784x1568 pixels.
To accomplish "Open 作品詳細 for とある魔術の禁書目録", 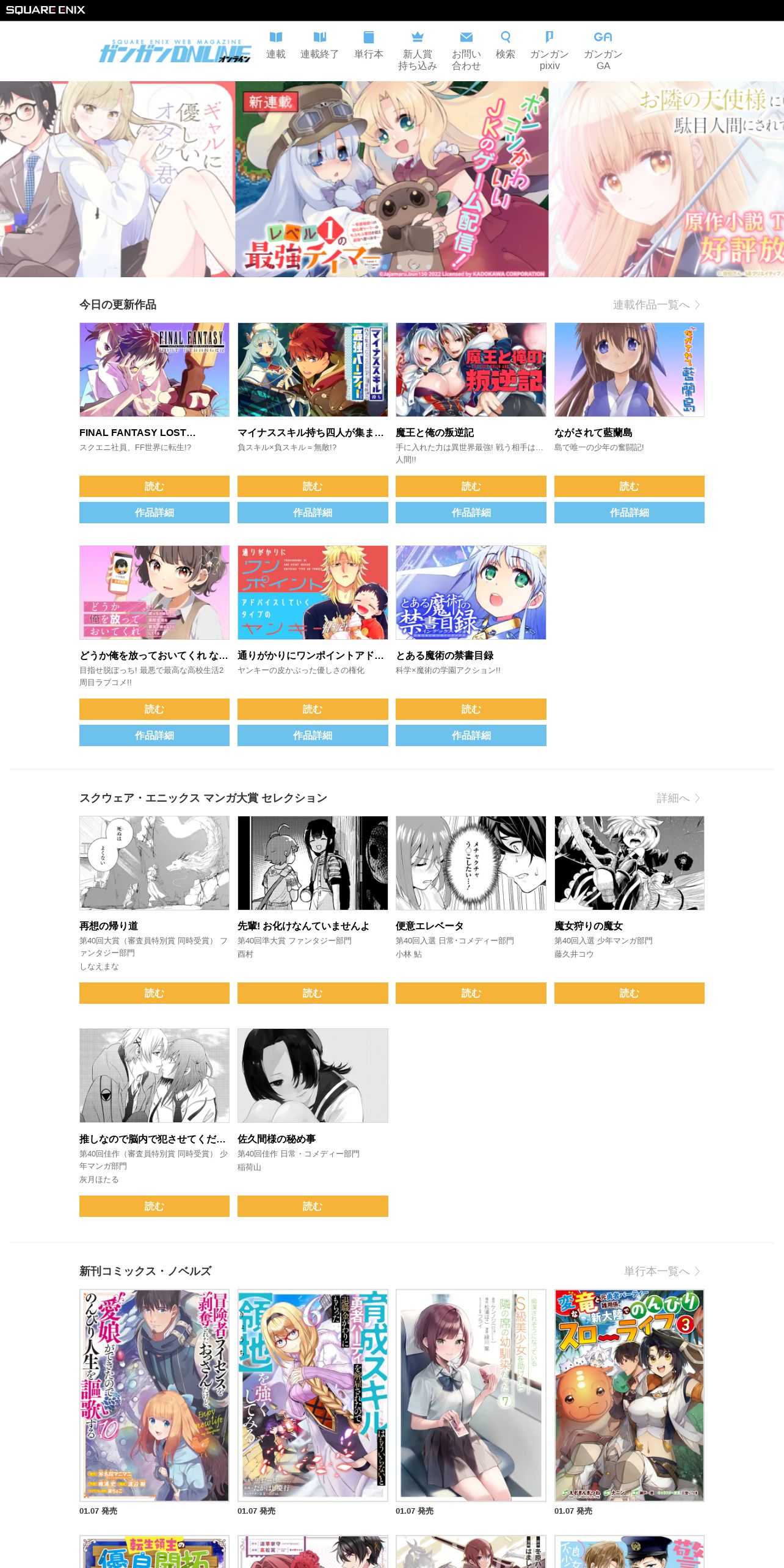I will pos(471,735).
